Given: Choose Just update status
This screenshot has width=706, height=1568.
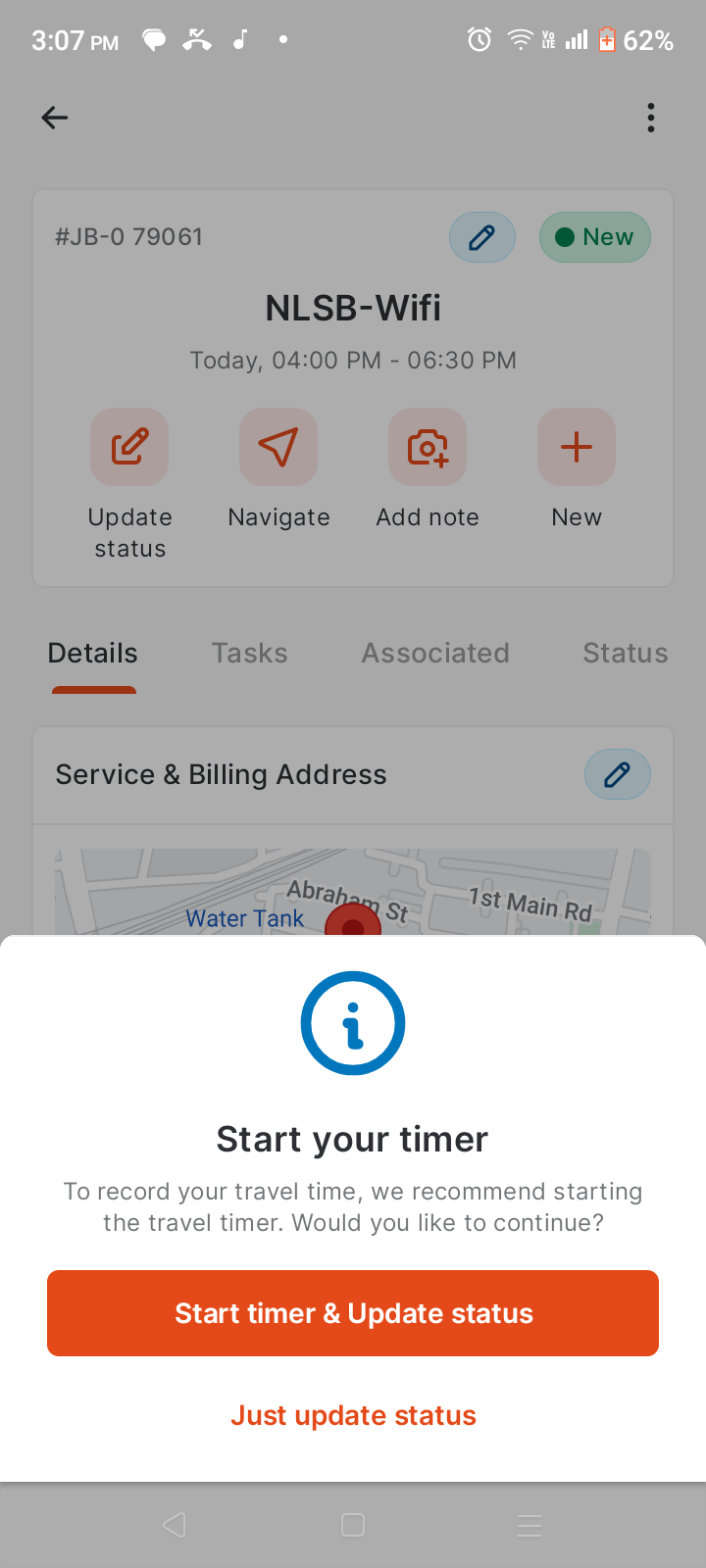Looking at the screenshot, I should (353, 1415).
